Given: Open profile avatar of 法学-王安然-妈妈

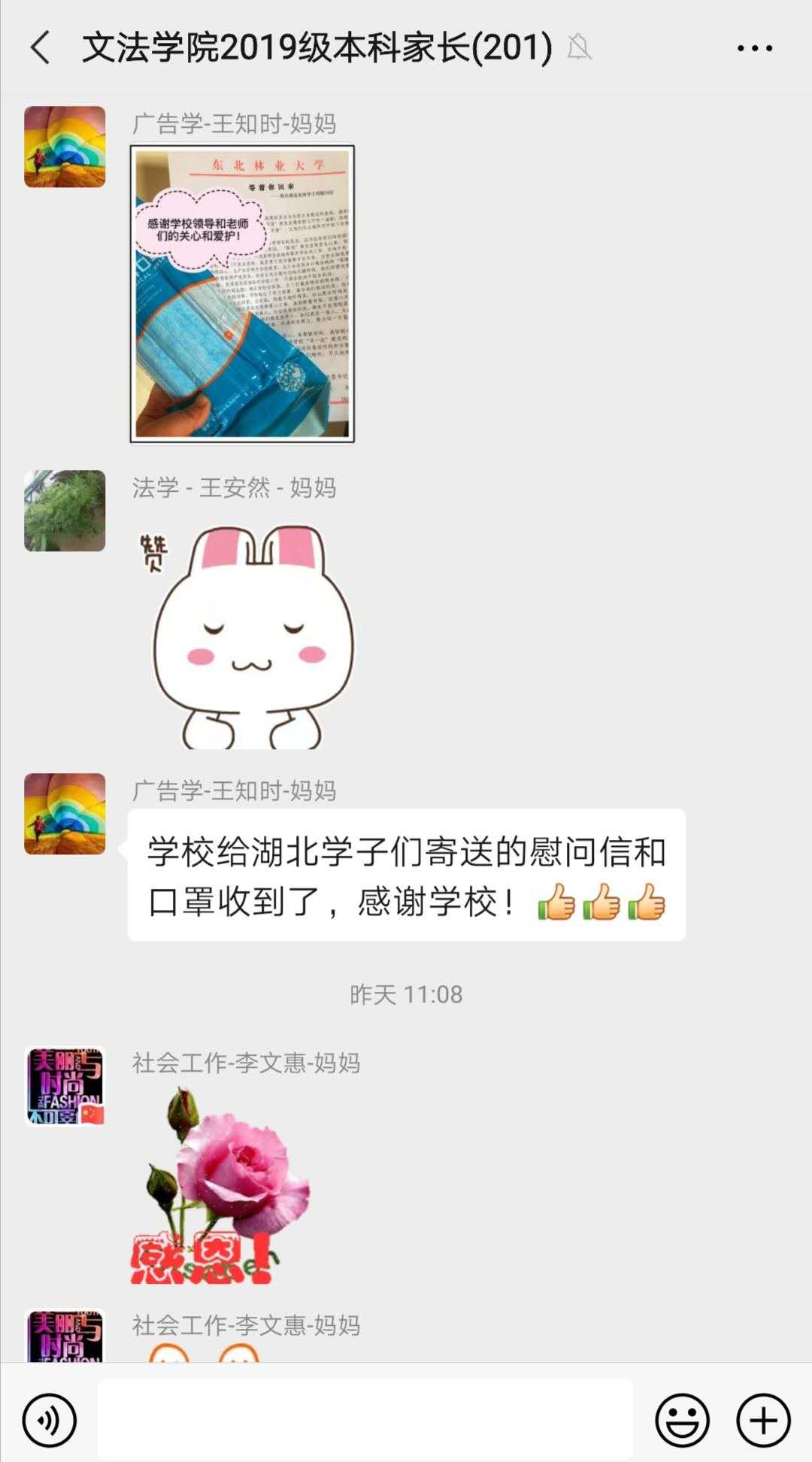Looking at the screenshot, I should click(65, 511).
